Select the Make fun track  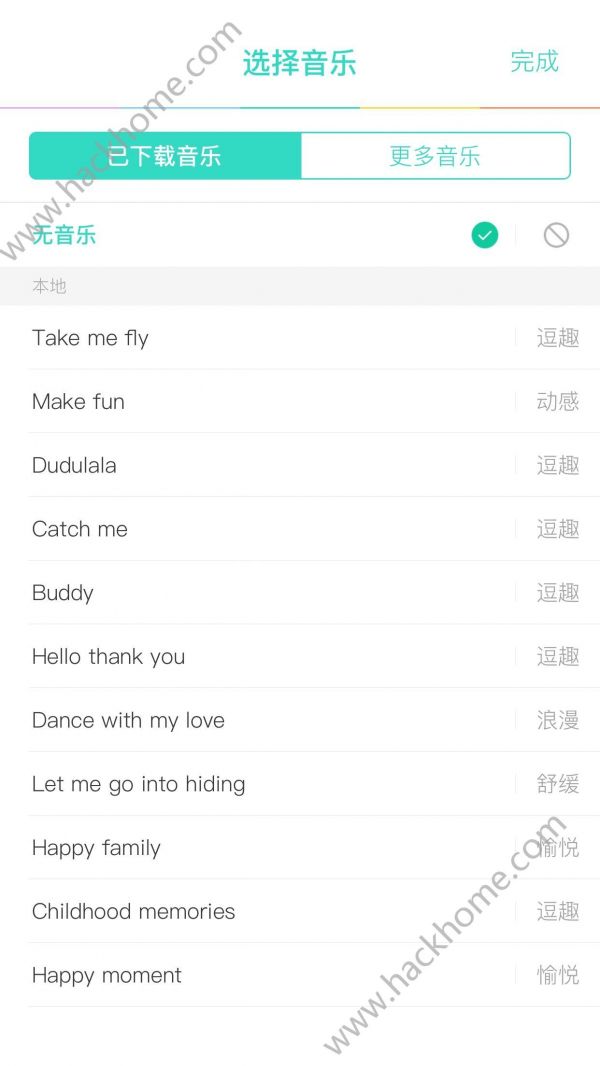coord(300,401)
